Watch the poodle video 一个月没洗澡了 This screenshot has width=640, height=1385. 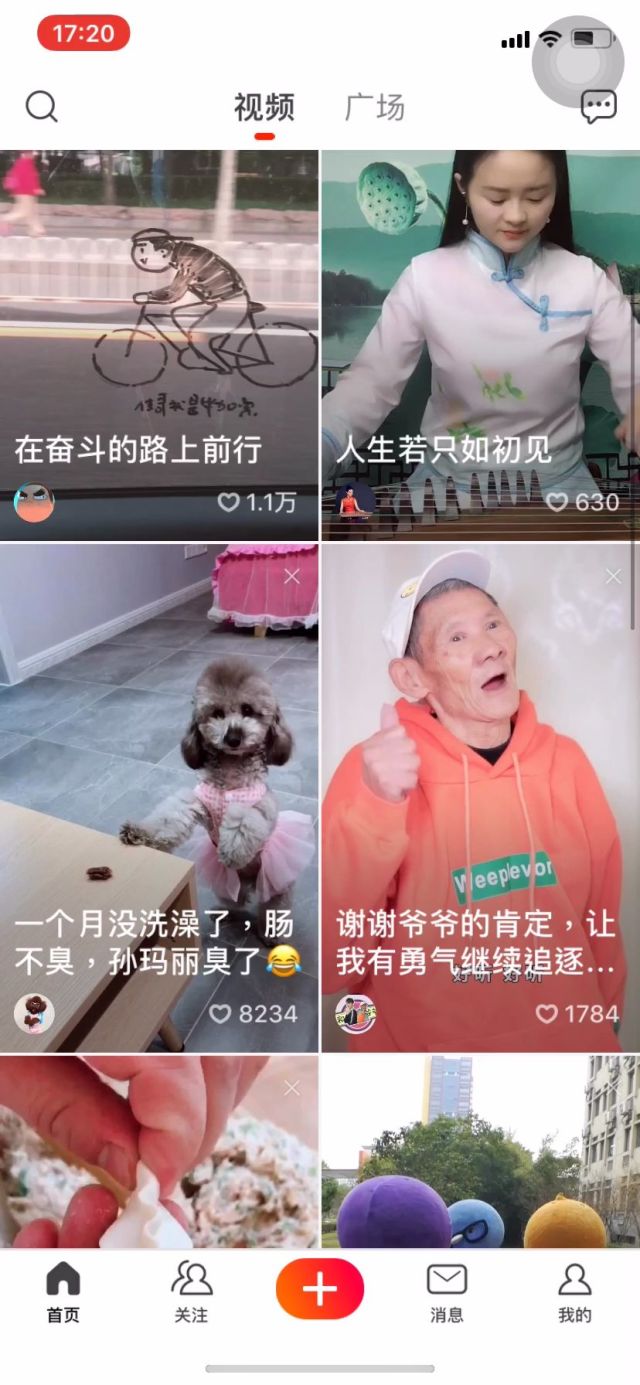(160, 760)
